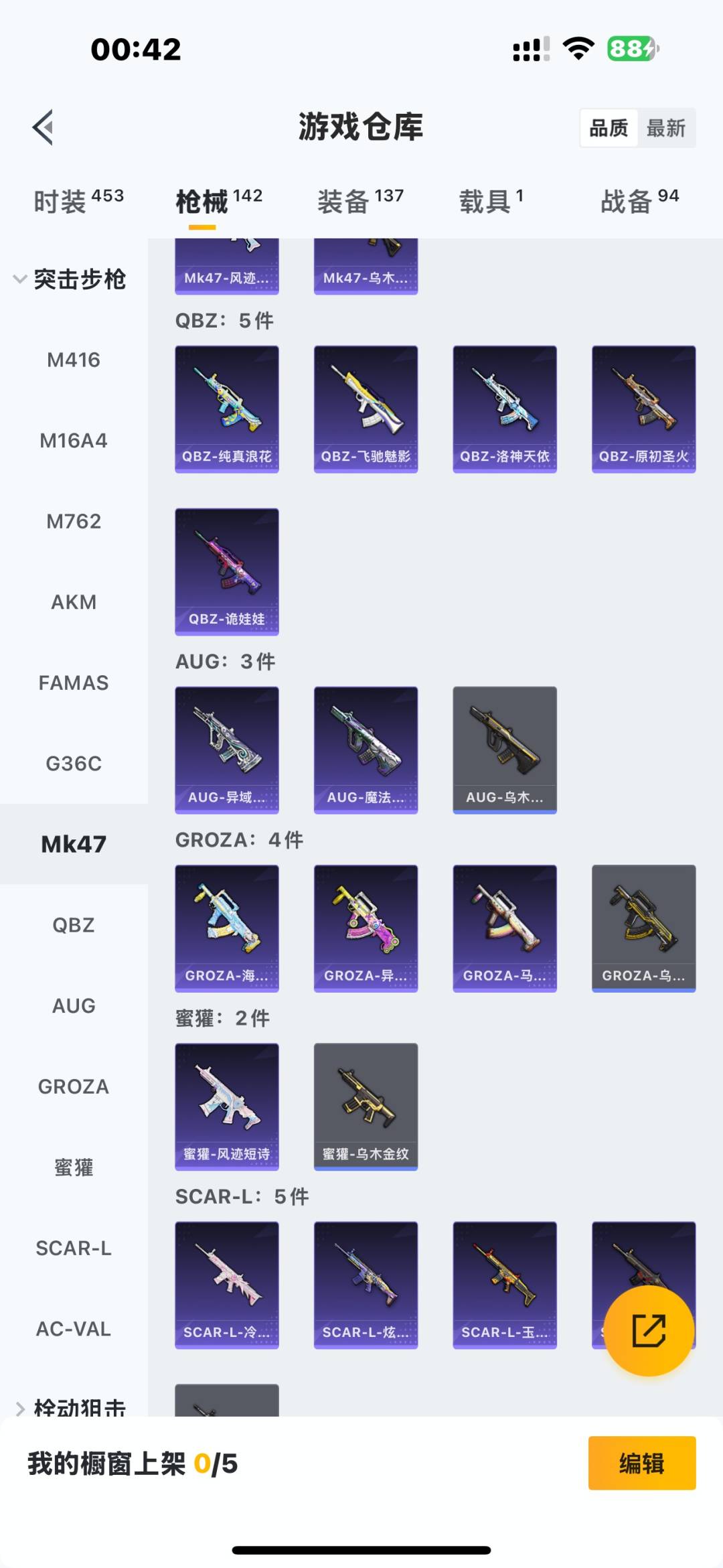
Task: Jump to AKM in the sidebar
Action: pyautogui.click(x=74, y=602)
